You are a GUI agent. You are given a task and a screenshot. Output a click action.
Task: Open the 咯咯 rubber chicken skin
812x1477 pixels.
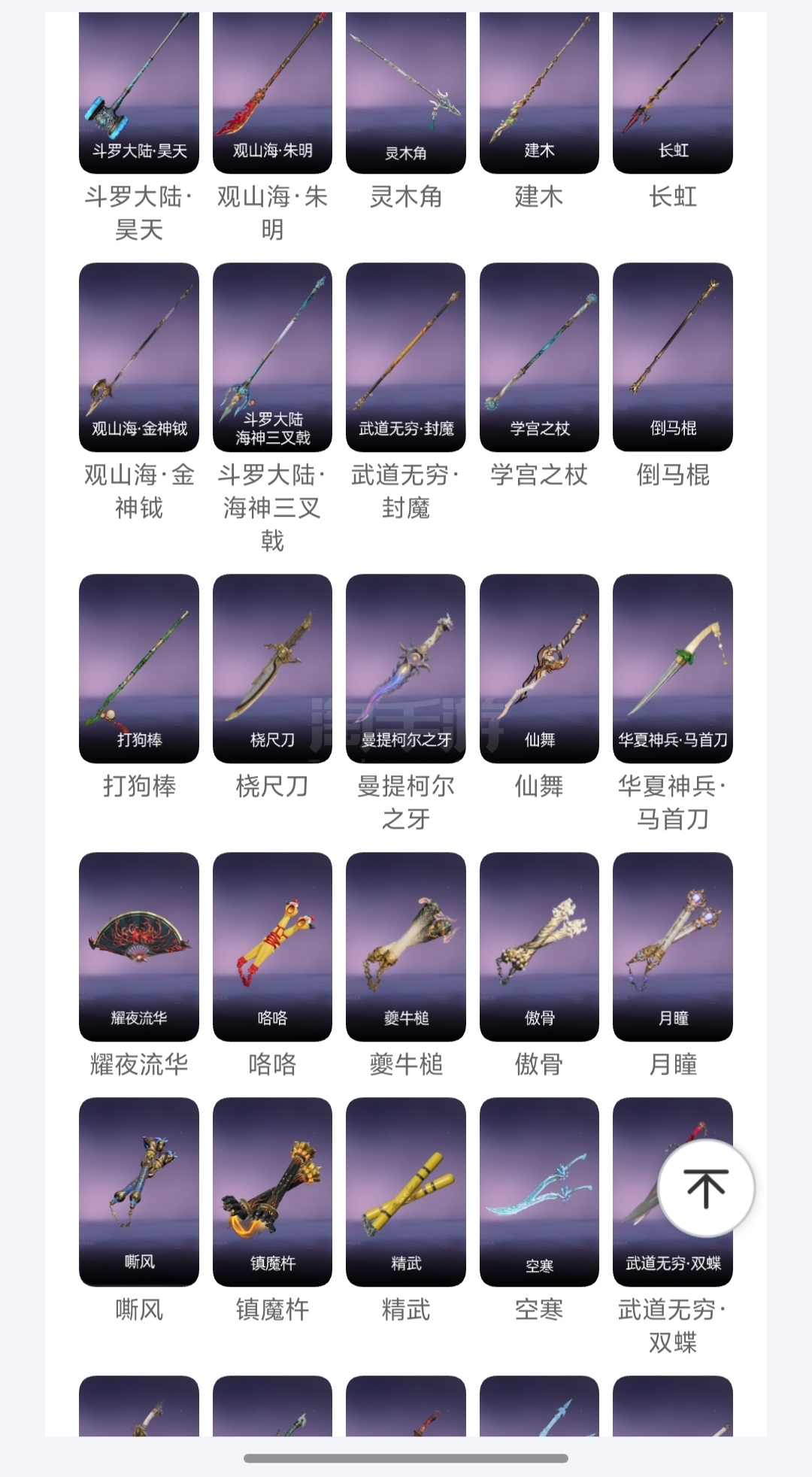pos(272,947)
